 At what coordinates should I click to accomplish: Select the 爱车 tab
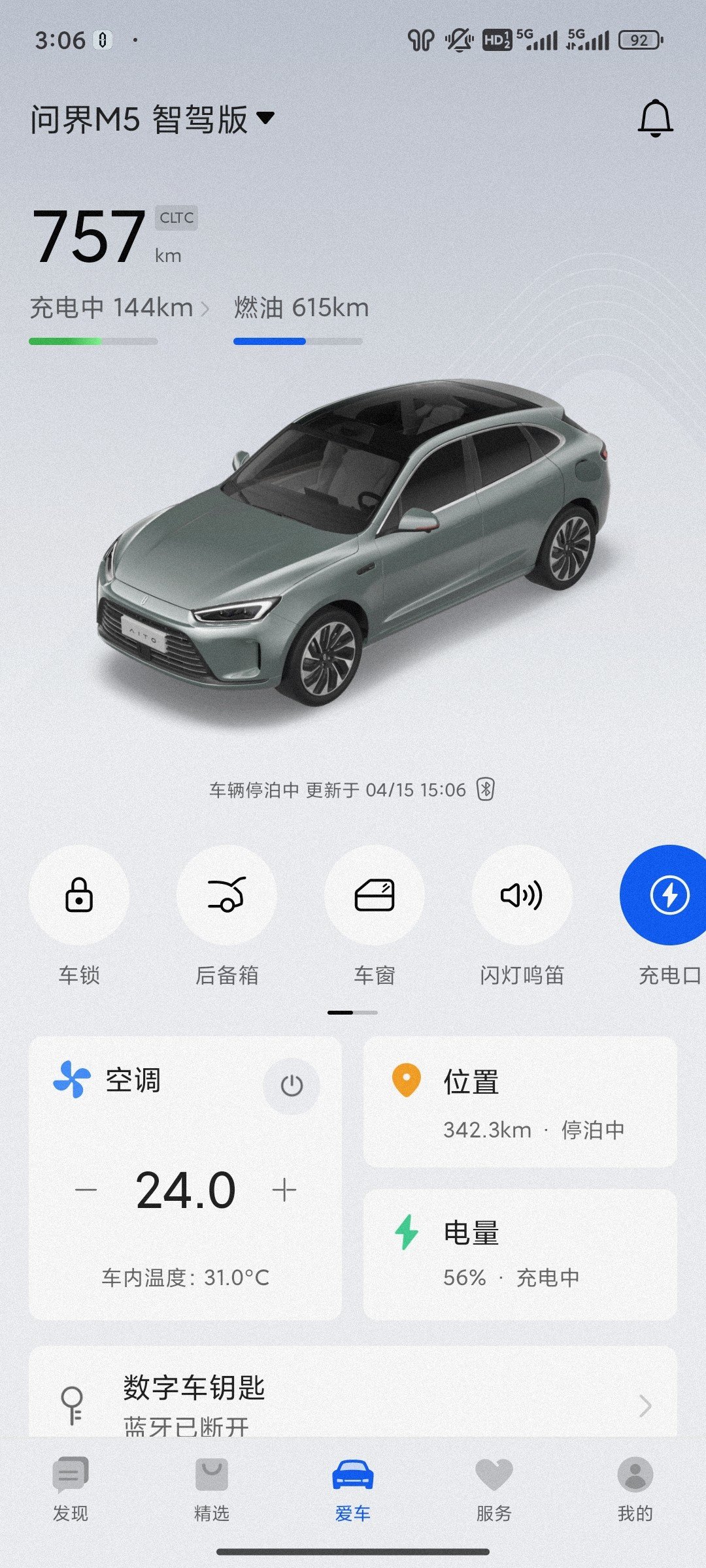pyautogui.click(x=353, y=1490)
